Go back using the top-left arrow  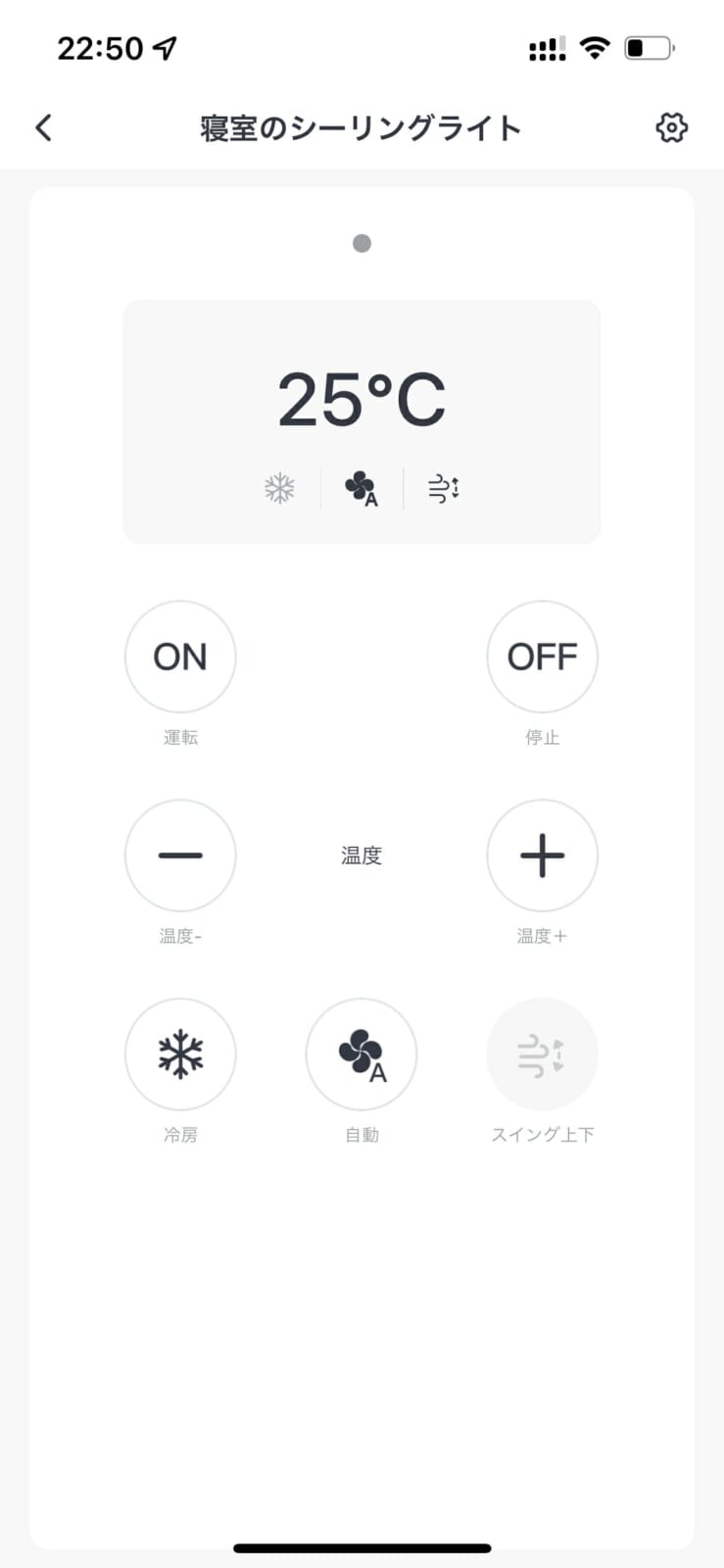(x=43, y=127)
